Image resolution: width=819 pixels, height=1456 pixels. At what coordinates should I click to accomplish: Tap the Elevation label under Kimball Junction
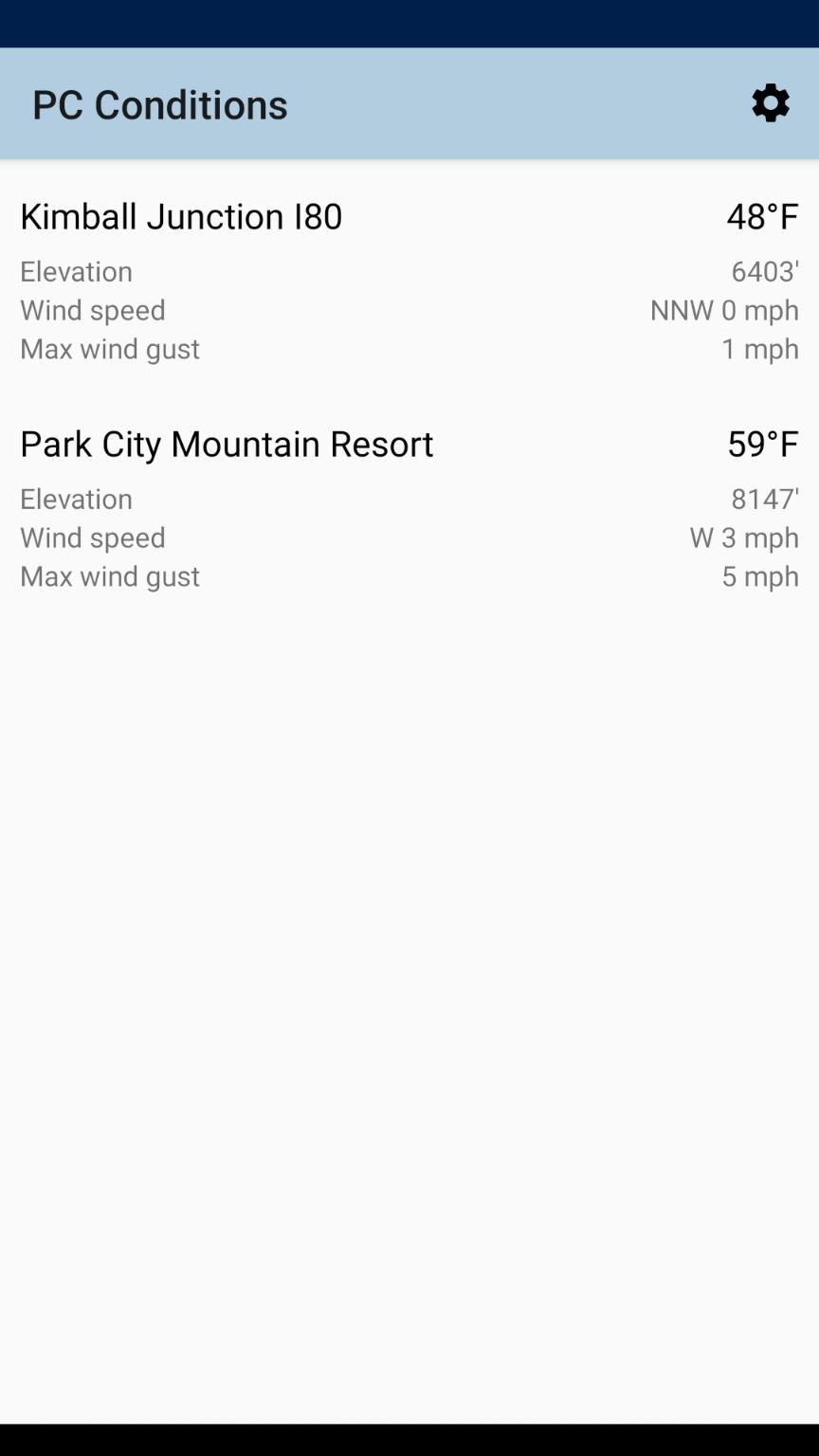click(76, 271)
